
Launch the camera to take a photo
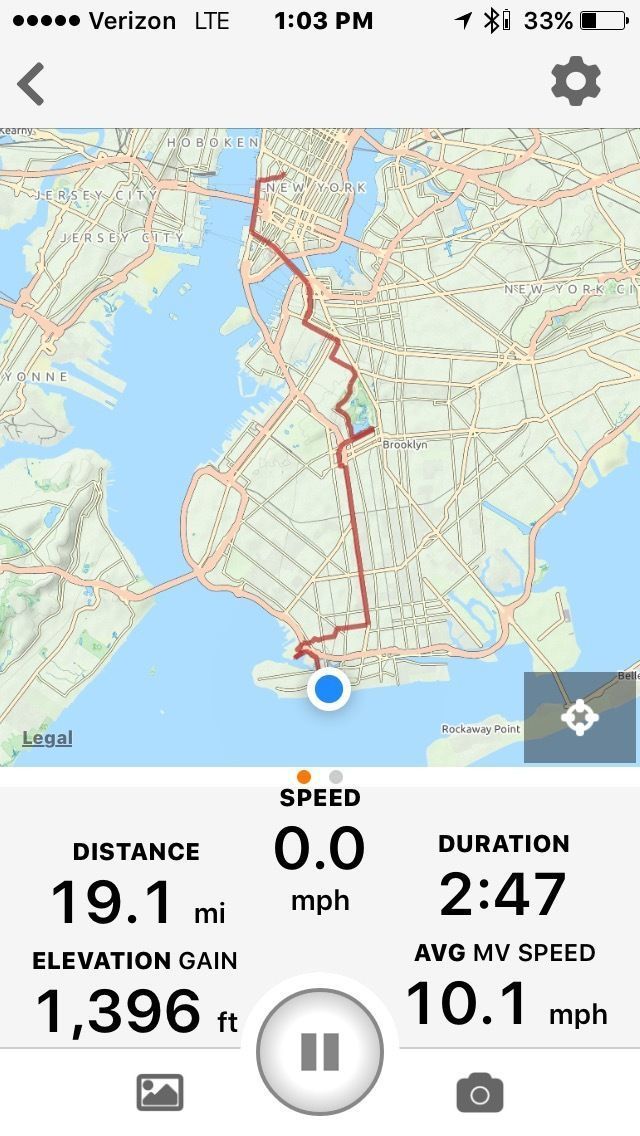coord(480,1092)
